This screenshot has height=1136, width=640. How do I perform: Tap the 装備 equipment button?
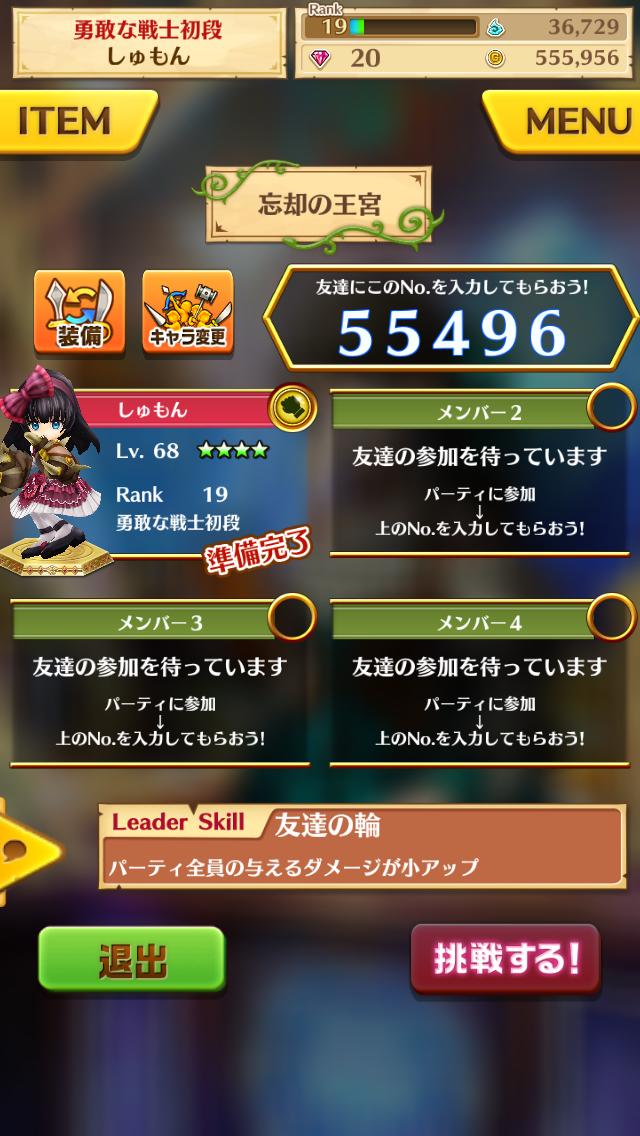79,312
